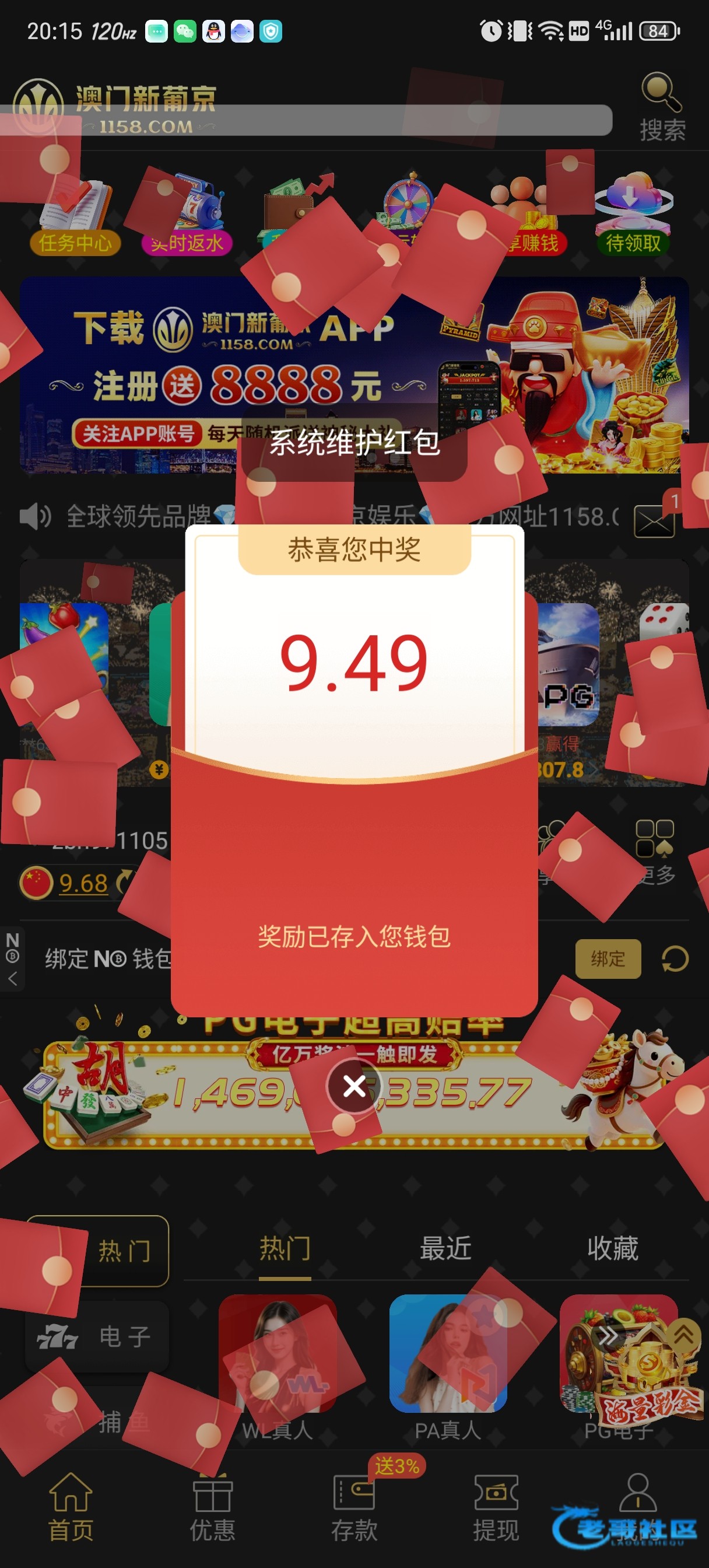Switch to the 最近 tab

445,1248
